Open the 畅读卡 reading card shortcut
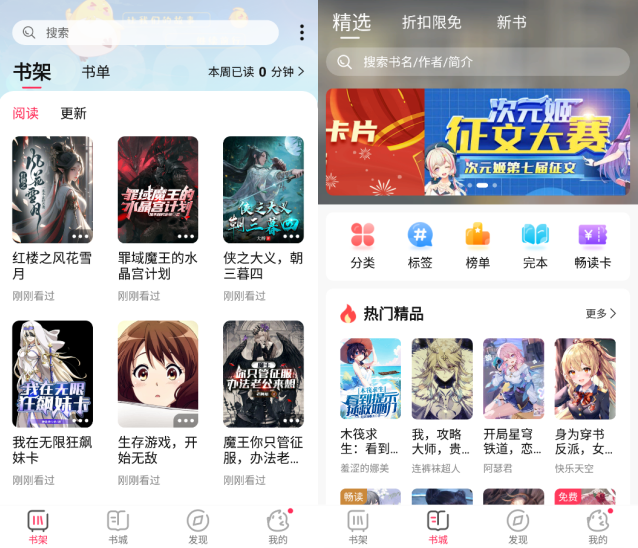This screenshot has width=638, height=548. coord(593,245)
